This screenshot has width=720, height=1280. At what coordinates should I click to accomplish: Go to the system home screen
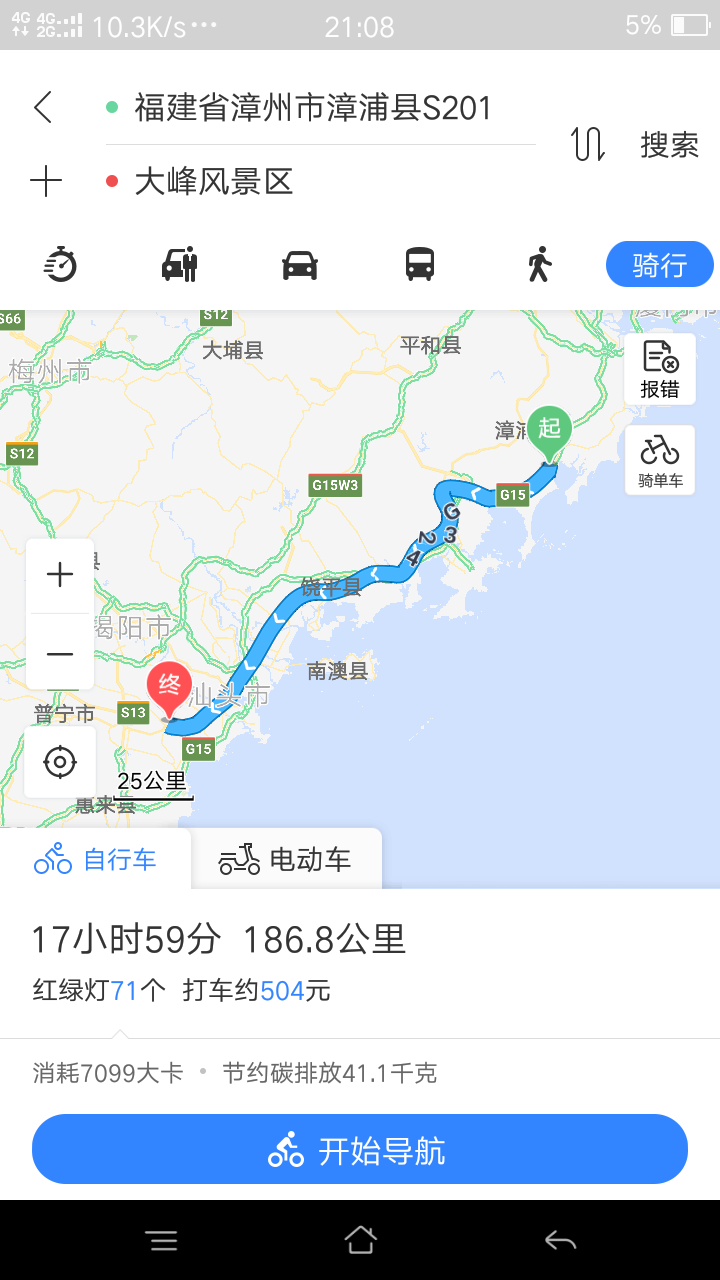click(360, 1241)
